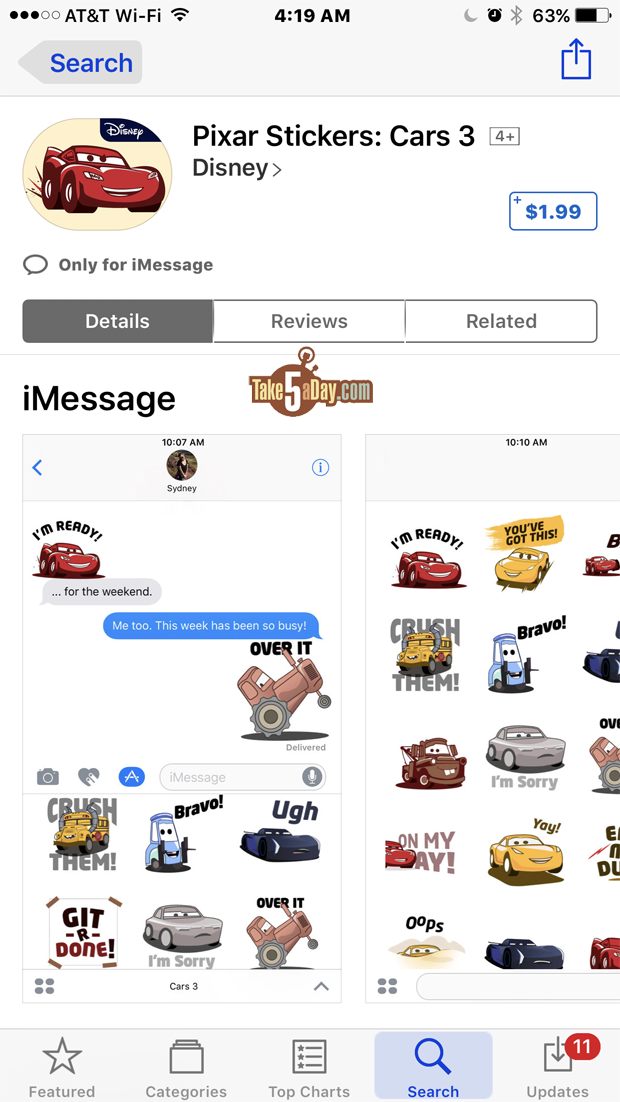Go to the Featured tab
This screenshot has height=1102, width=620.
coord(62,1067)
